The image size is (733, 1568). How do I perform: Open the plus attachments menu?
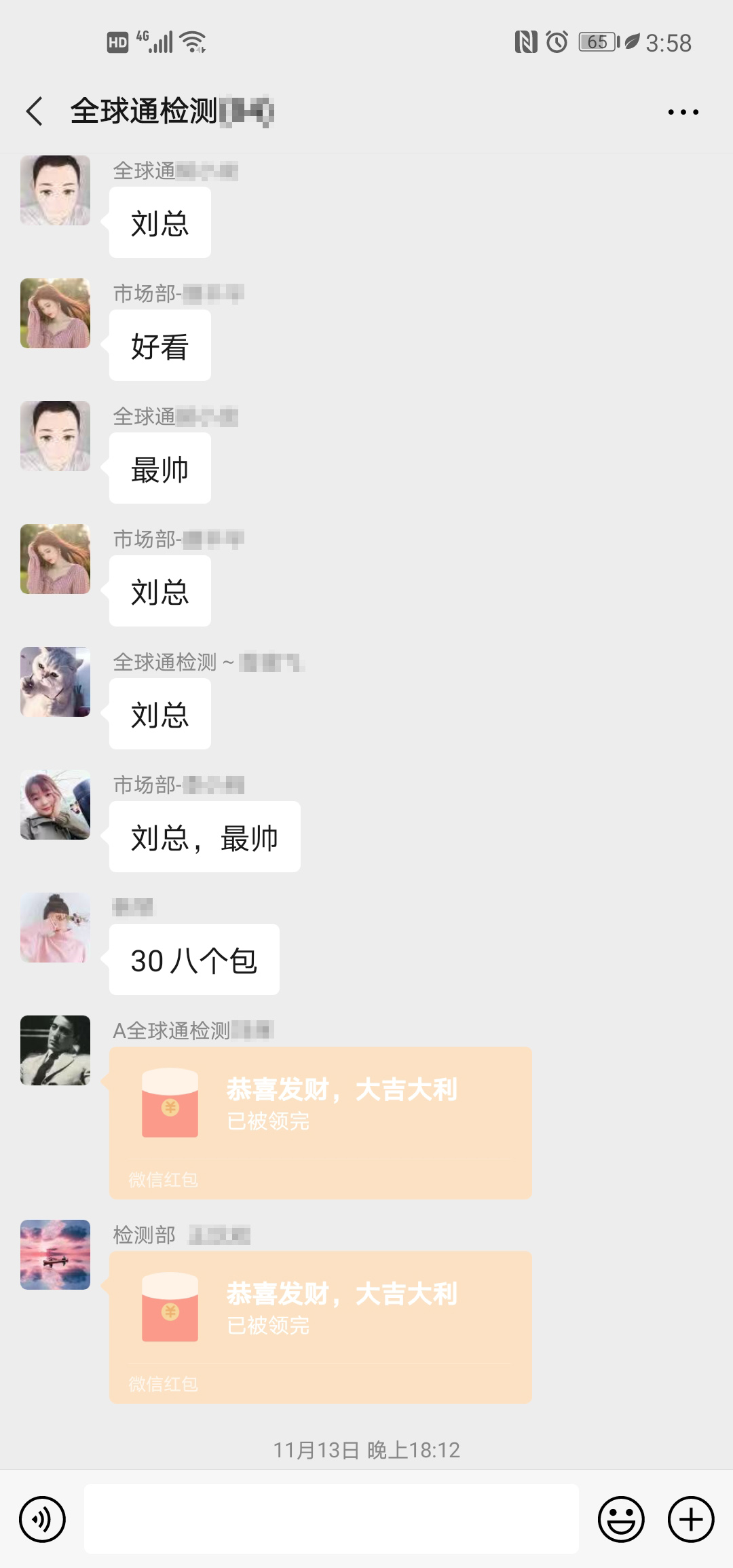[x=691, y=1519]
